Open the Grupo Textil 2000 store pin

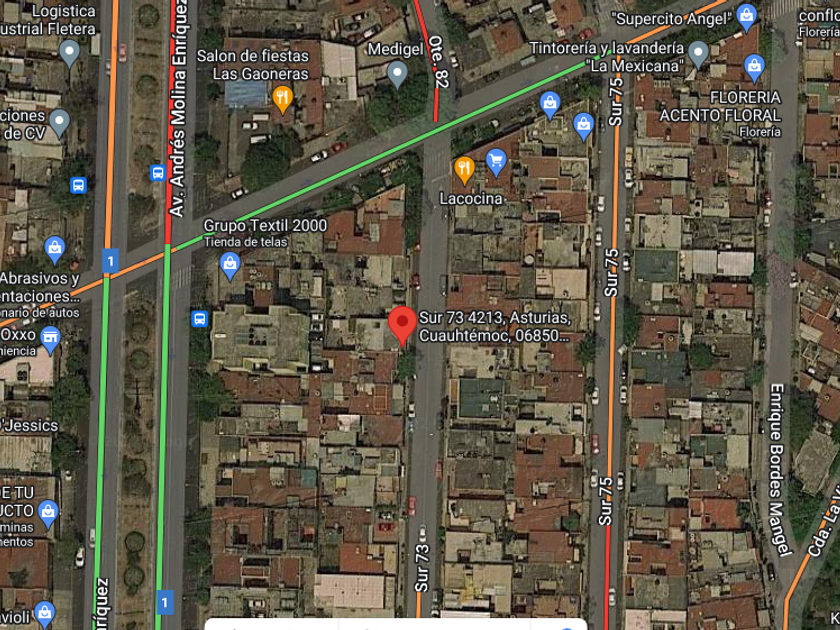(230, 264)
